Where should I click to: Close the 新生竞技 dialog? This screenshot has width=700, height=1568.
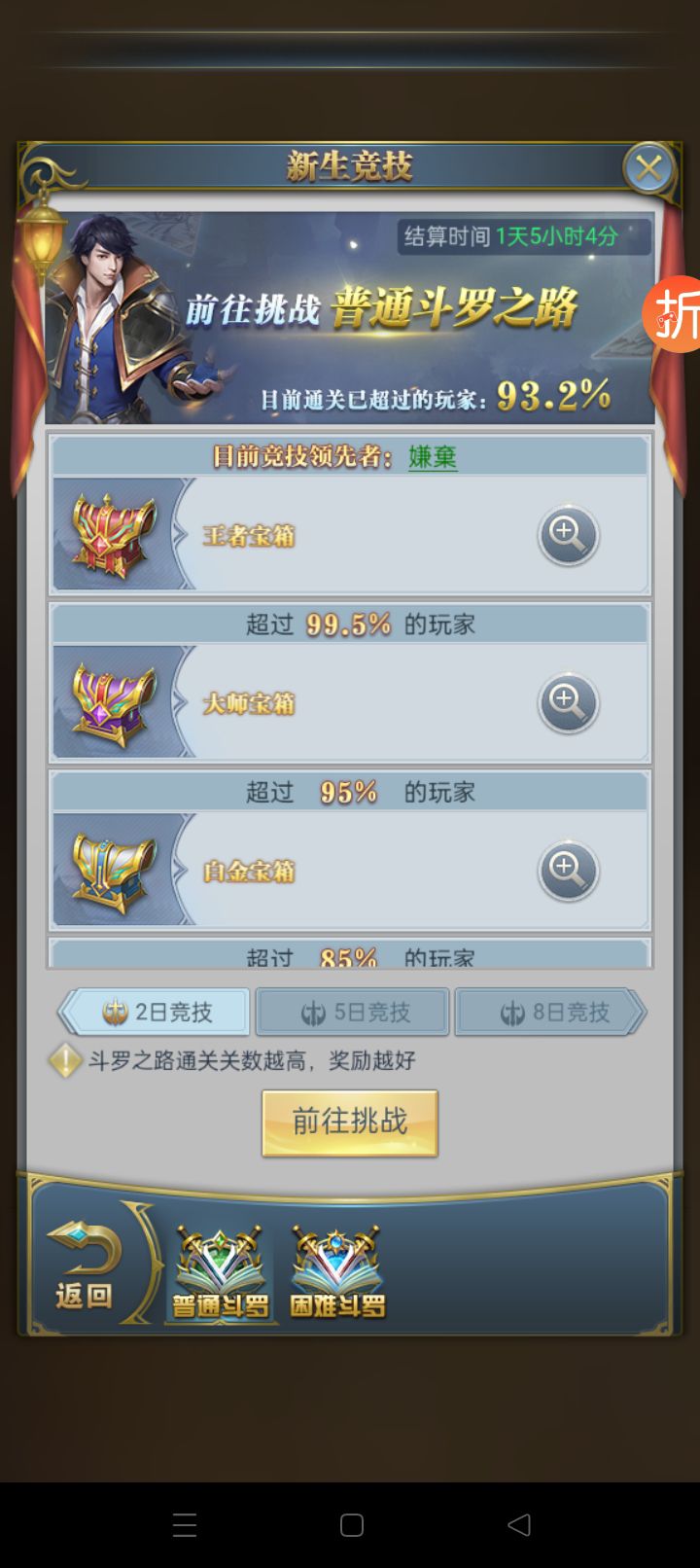(x=648, y=168)
